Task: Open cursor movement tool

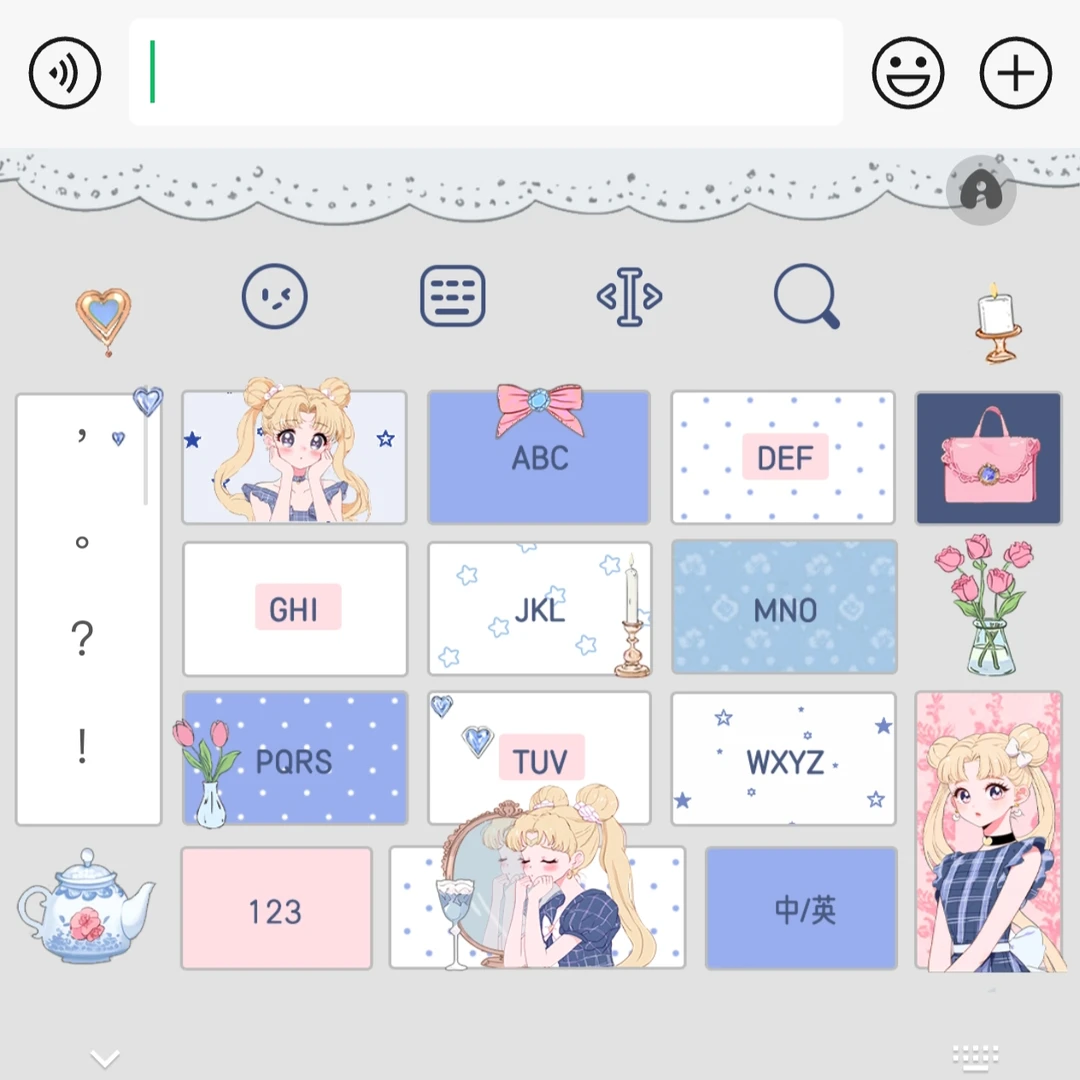Action: (x=629, y=297)
